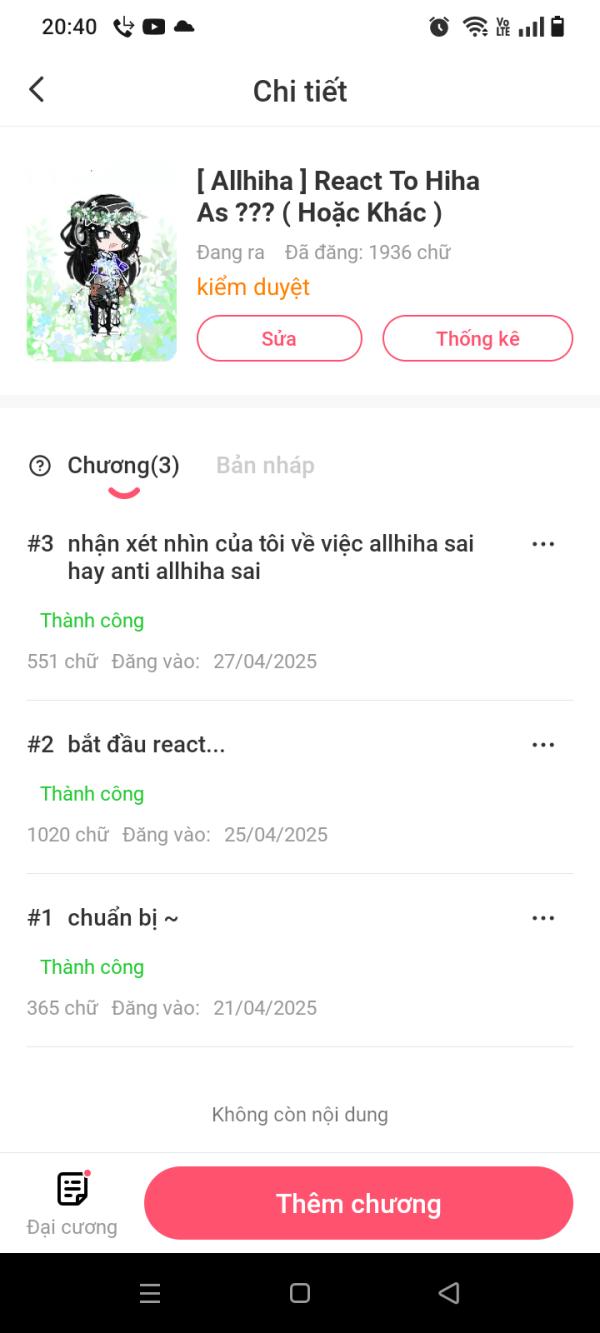Screen dimensions: 600x1333
Task: Open the Đại cương outline
Action: pos(72,1203)
